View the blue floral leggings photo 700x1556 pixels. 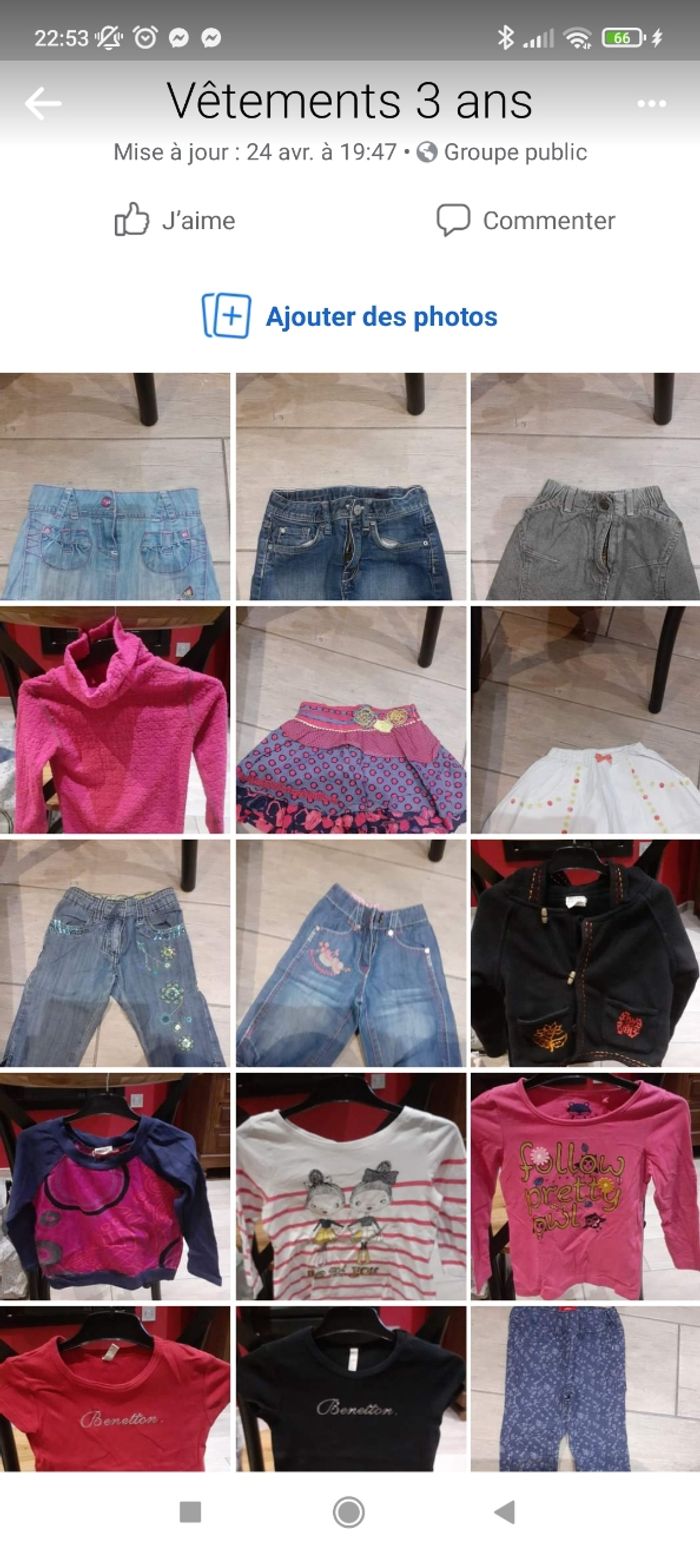pos(585,1388)
